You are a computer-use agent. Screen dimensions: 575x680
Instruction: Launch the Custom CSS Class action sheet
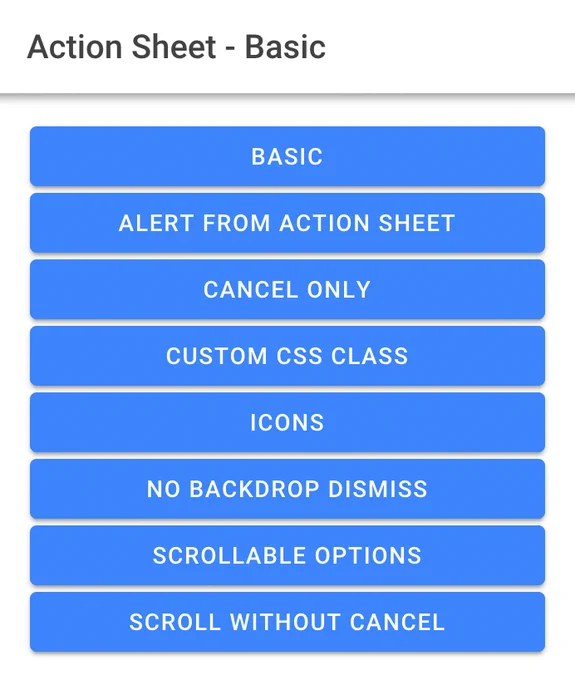tap(287, 356)
